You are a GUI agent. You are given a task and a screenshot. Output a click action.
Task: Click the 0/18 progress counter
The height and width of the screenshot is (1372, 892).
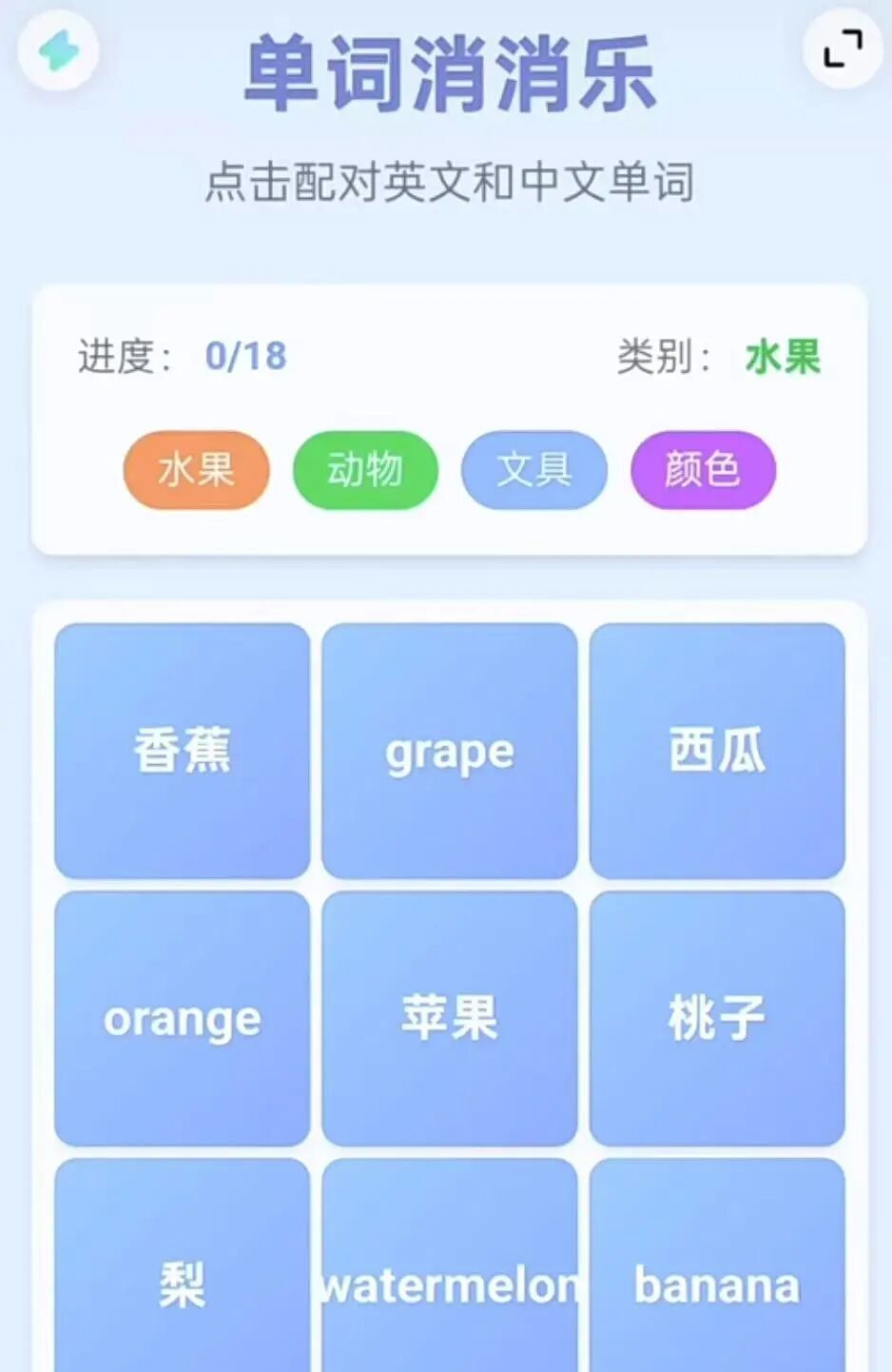[248, 355]
